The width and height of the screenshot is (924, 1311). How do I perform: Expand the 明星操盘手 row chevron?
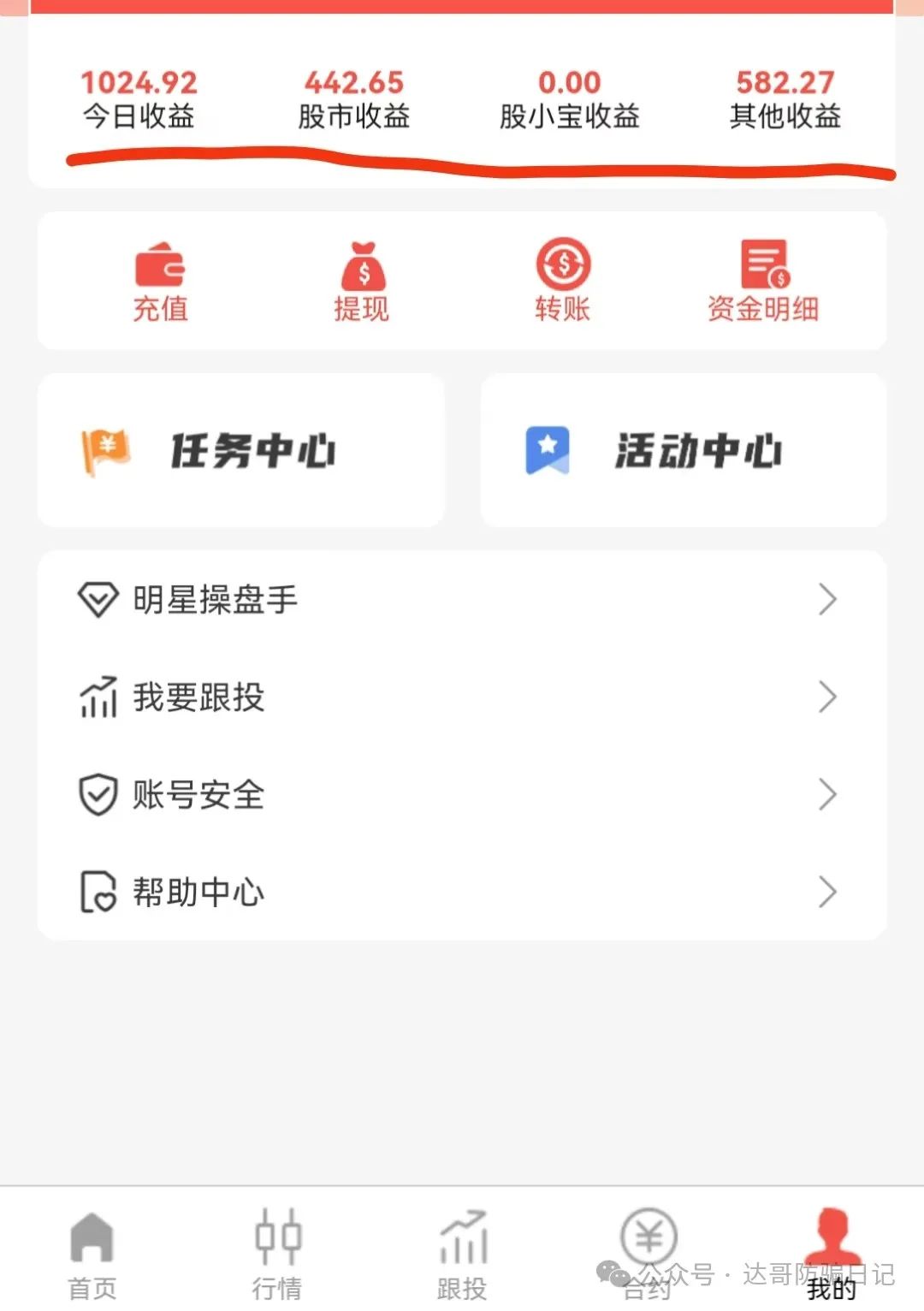pos(826,599)
